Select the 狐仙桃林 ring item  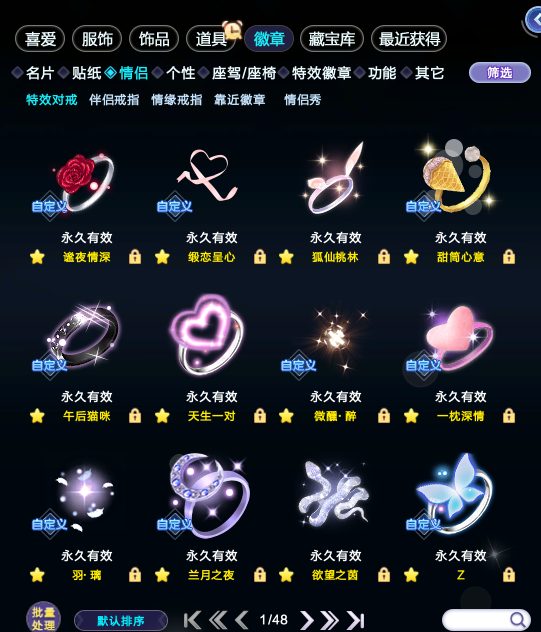[335, 179]
